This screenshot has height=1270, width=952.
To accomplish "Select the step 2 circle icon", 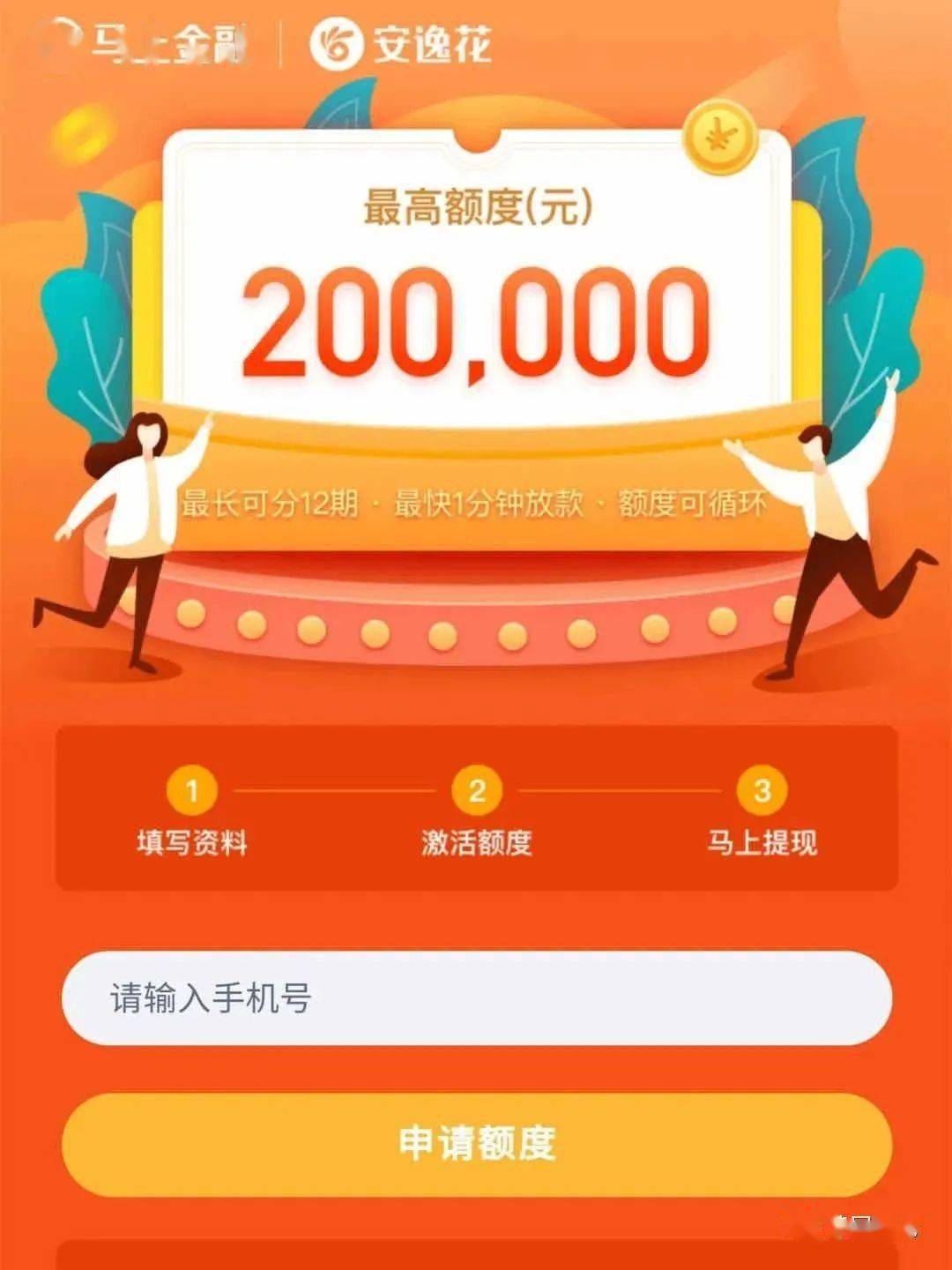I will (x=477, y=791).
